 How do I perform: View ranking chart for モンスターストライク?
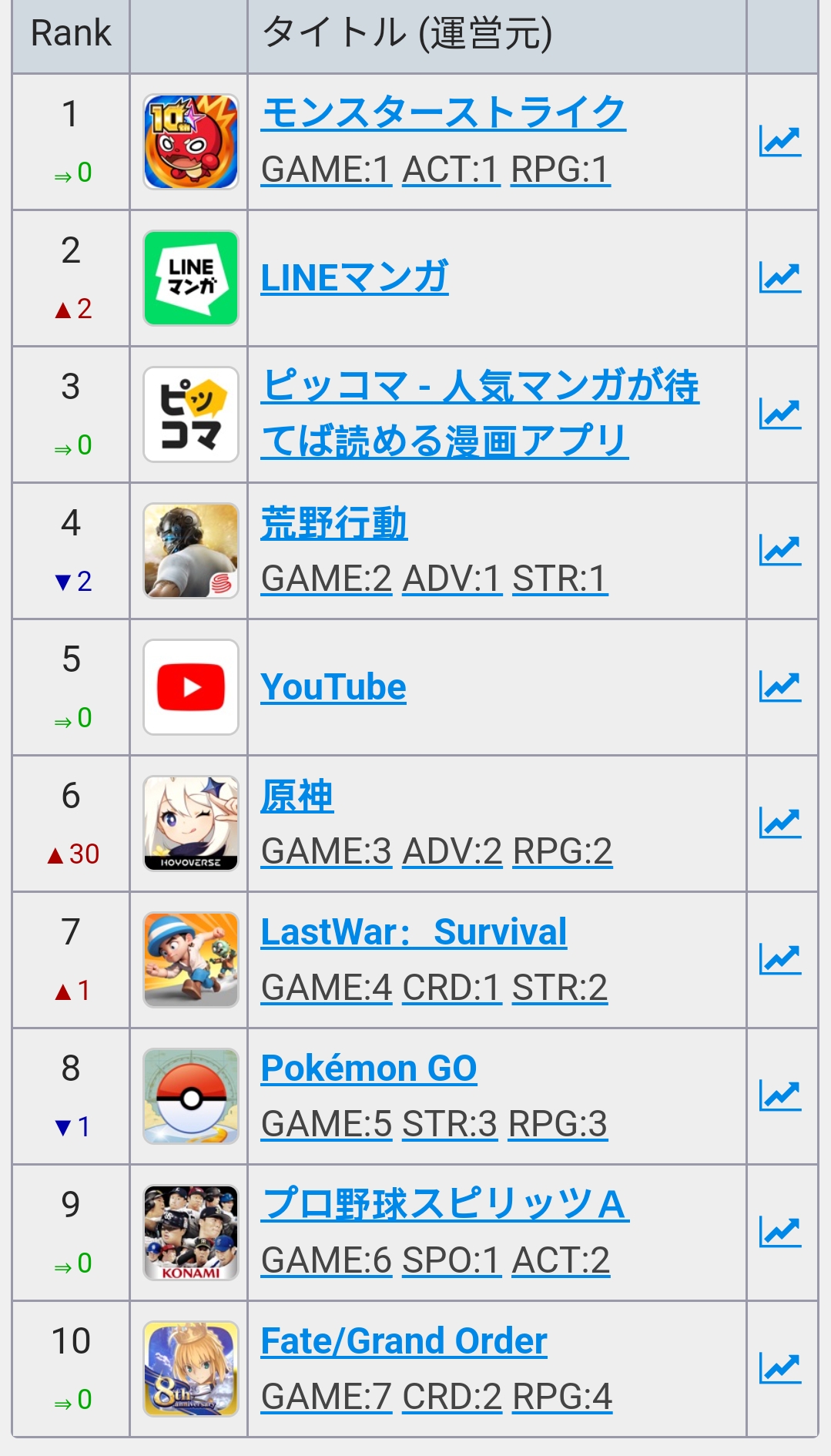coord(780,142)
